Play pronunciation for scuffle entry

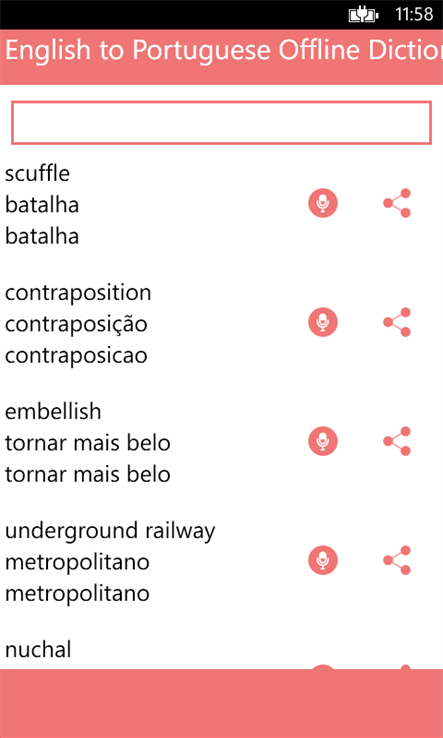click(323, 203)
